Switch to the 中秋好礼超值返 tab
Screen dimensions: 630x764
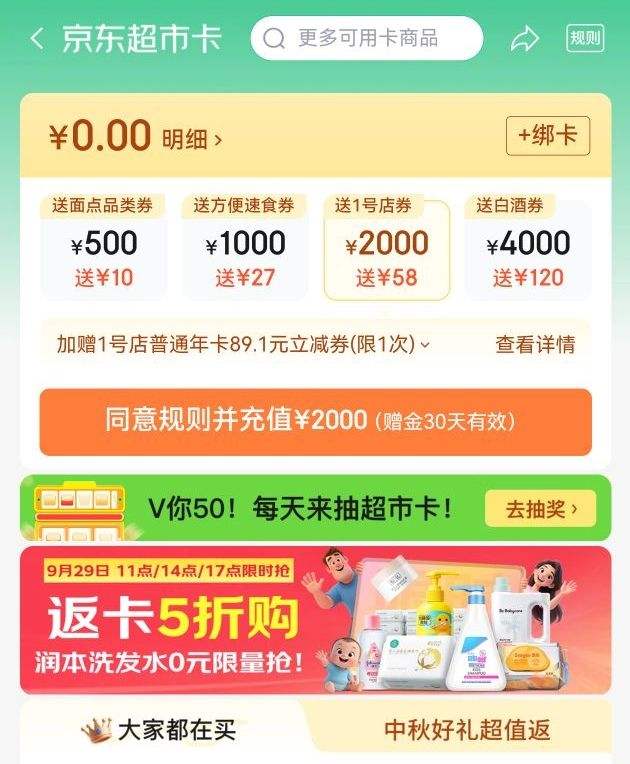click(x=467, y=730)
